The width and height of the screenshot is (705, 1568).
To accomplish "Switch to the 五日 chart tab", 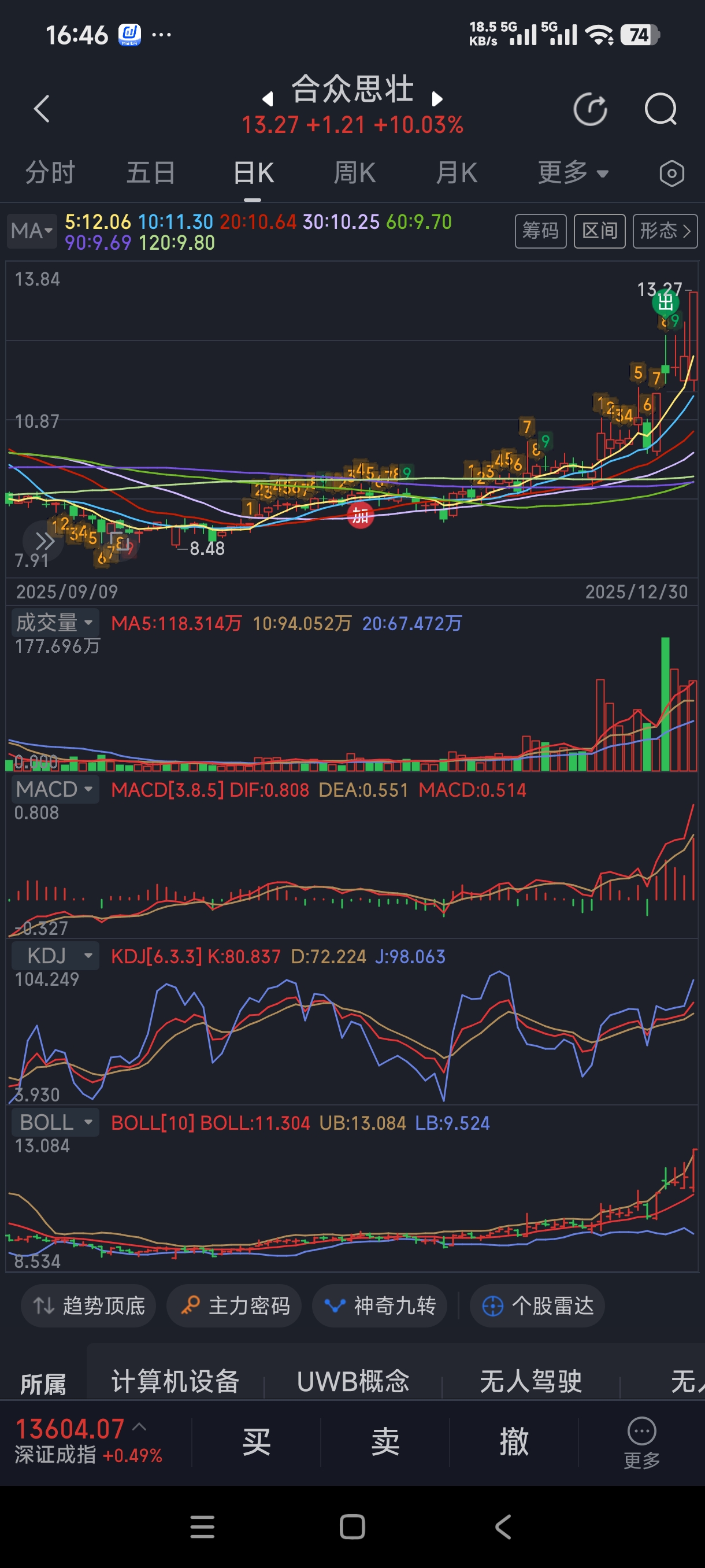I will 150,173.
